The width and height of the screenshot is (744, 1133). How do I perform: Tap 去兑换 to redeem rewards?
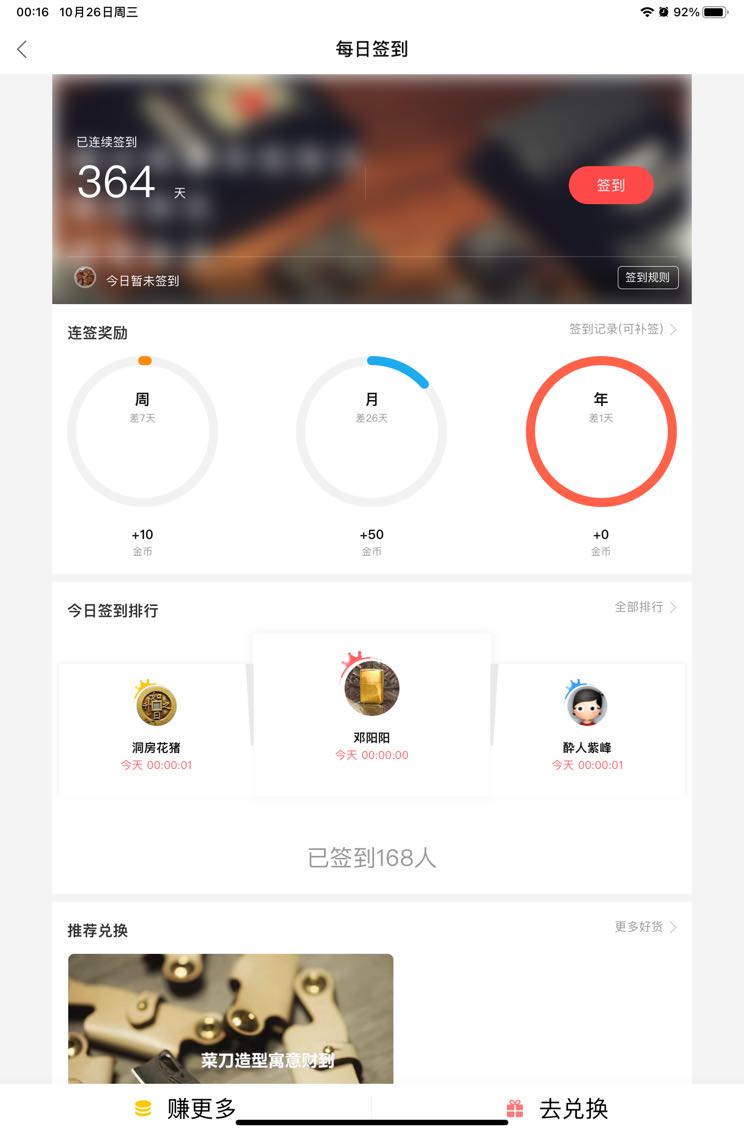click(x=557, y=1108)
